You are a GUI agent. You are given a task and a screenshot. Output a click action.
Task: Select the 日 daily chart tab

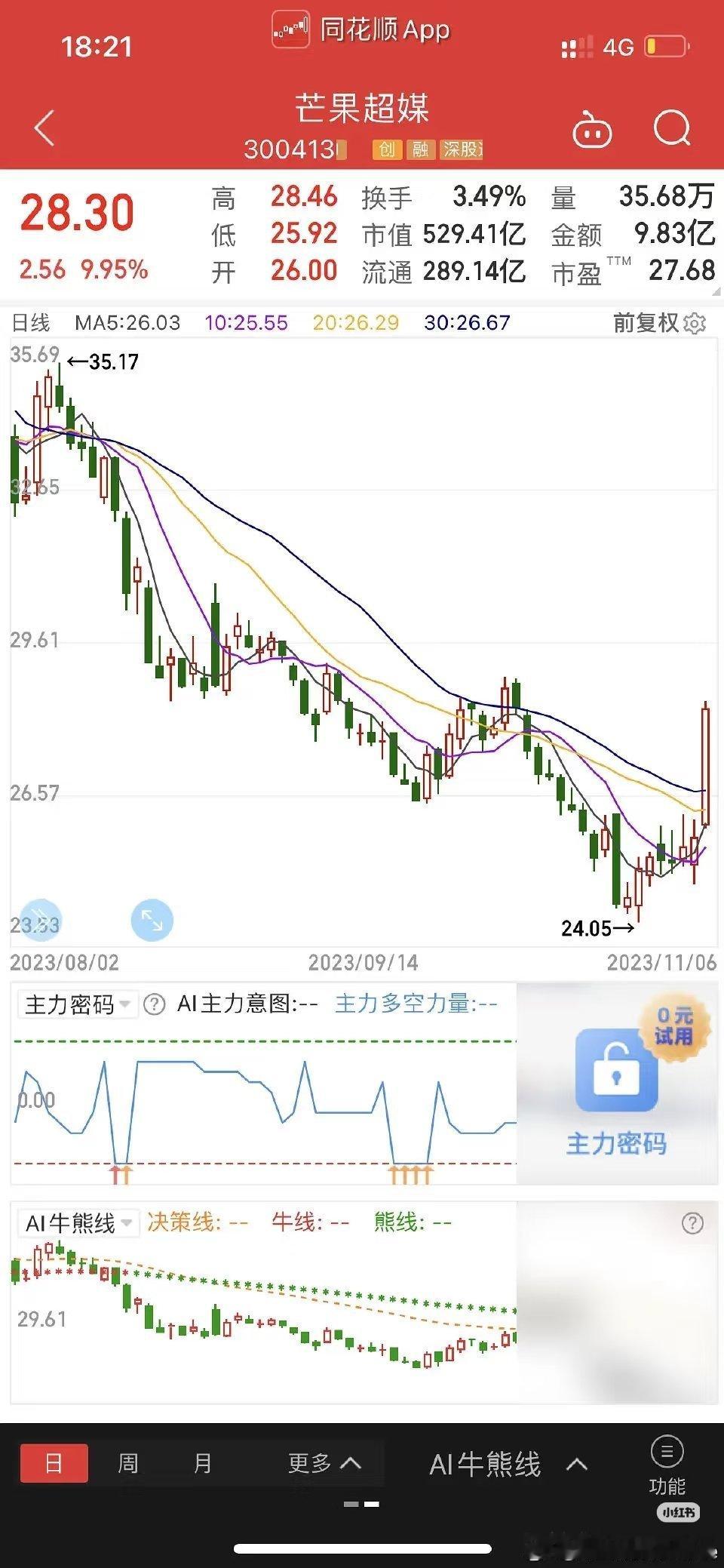(x=54, y=1464)
